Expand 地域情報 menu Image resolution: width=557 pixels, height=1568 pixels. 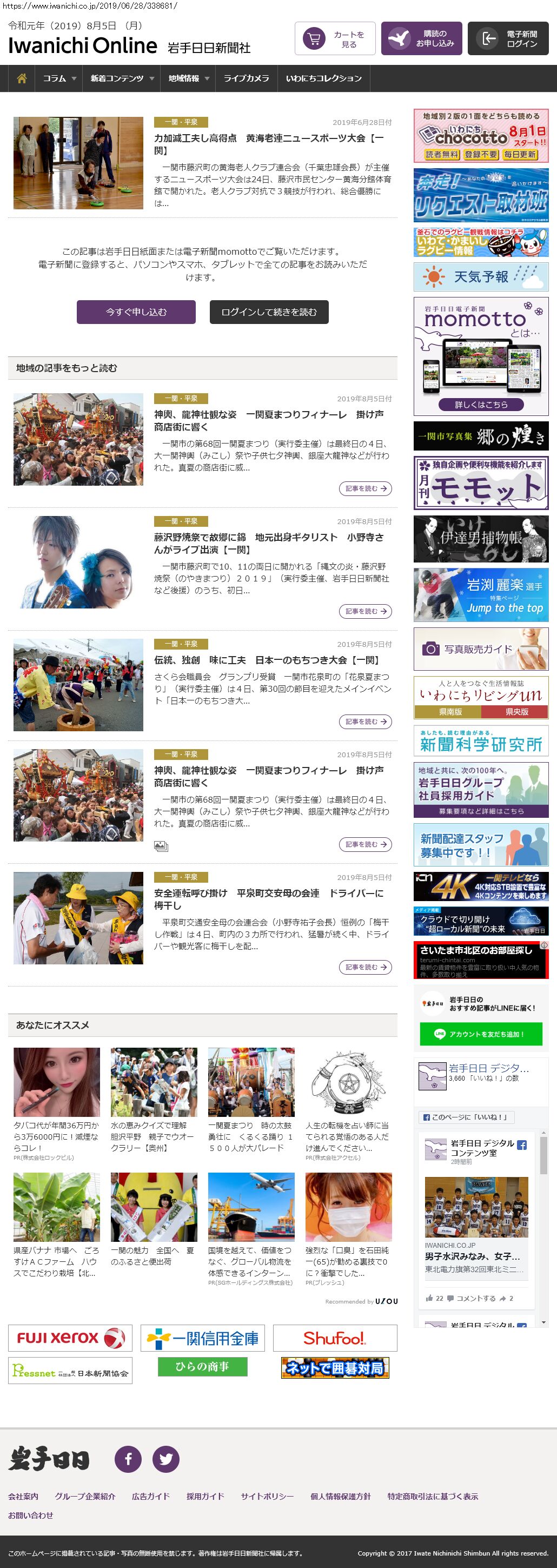[188, 78]
